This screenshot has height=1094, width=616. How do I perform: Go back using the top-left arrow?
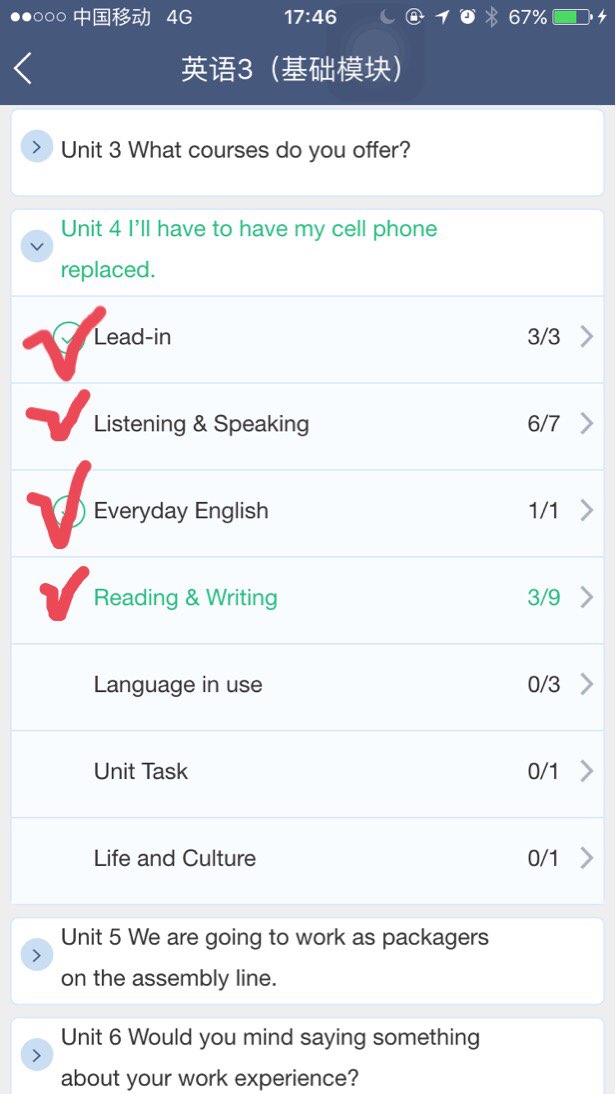(x=24, y=69)
